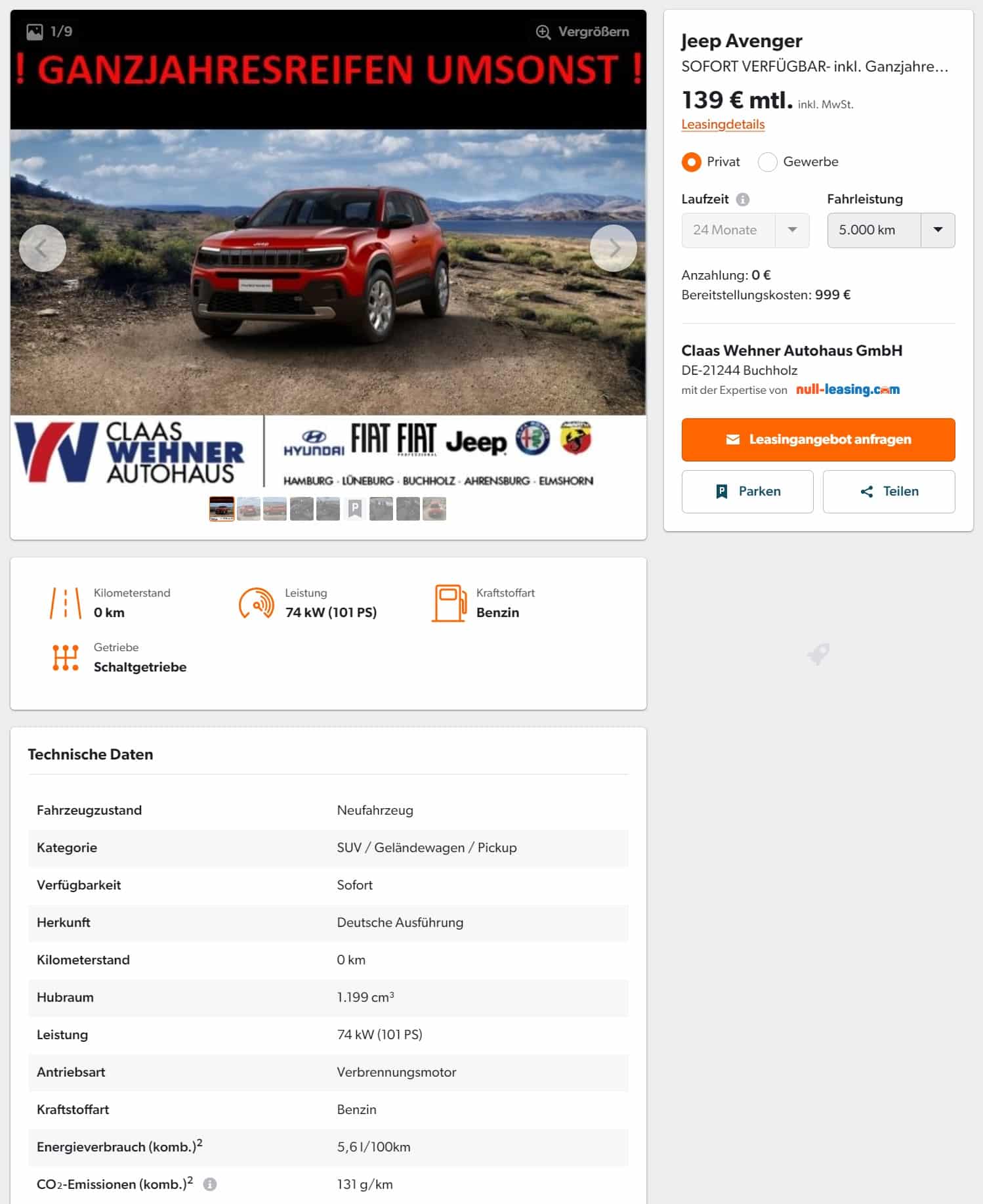This screenshot has height=1204, width=983.
Task: Select the last gallery thumbnail
Action: point(434,509)
